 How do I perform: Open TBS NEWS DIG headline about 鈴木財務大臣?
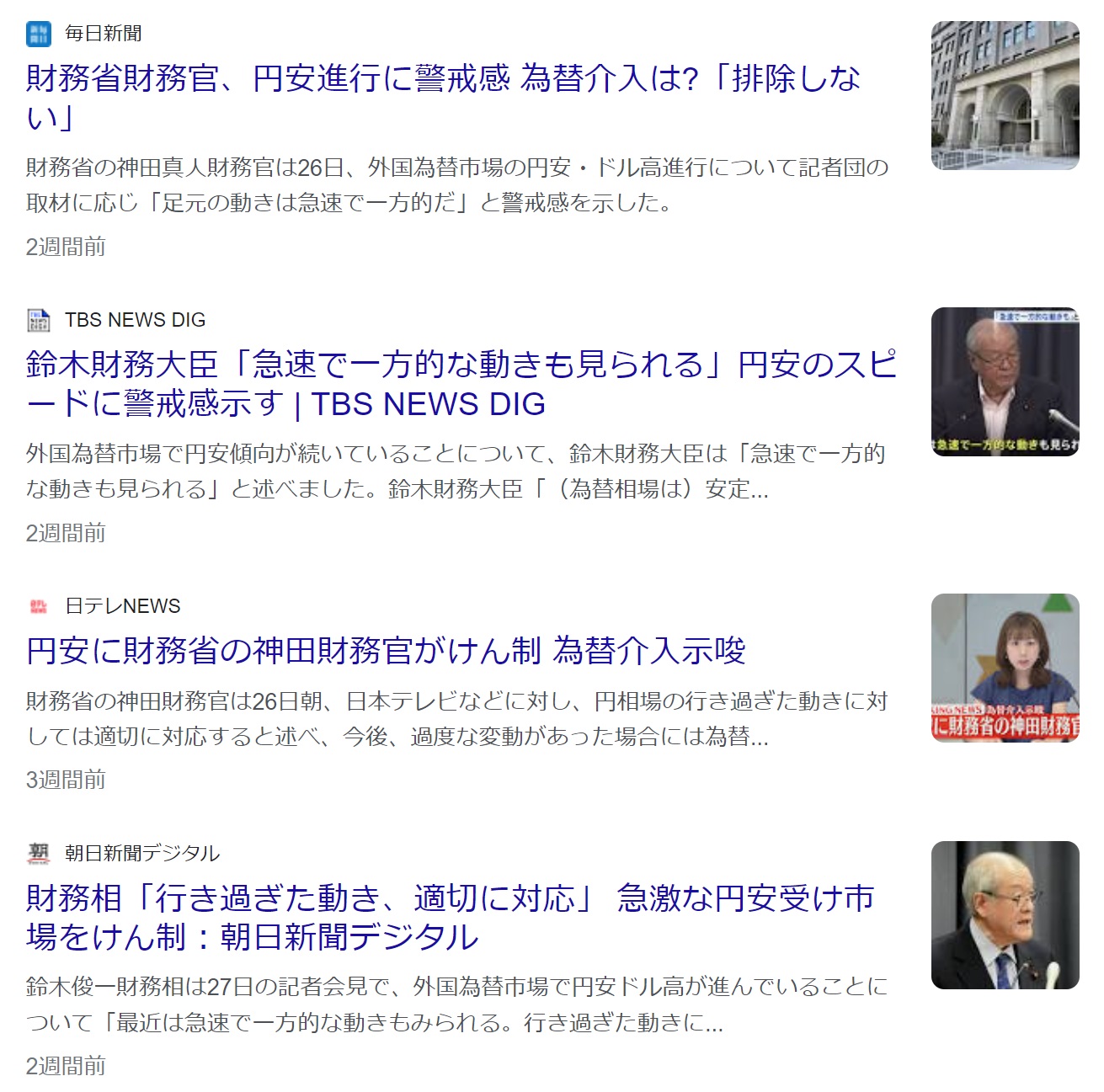[461, 365]
